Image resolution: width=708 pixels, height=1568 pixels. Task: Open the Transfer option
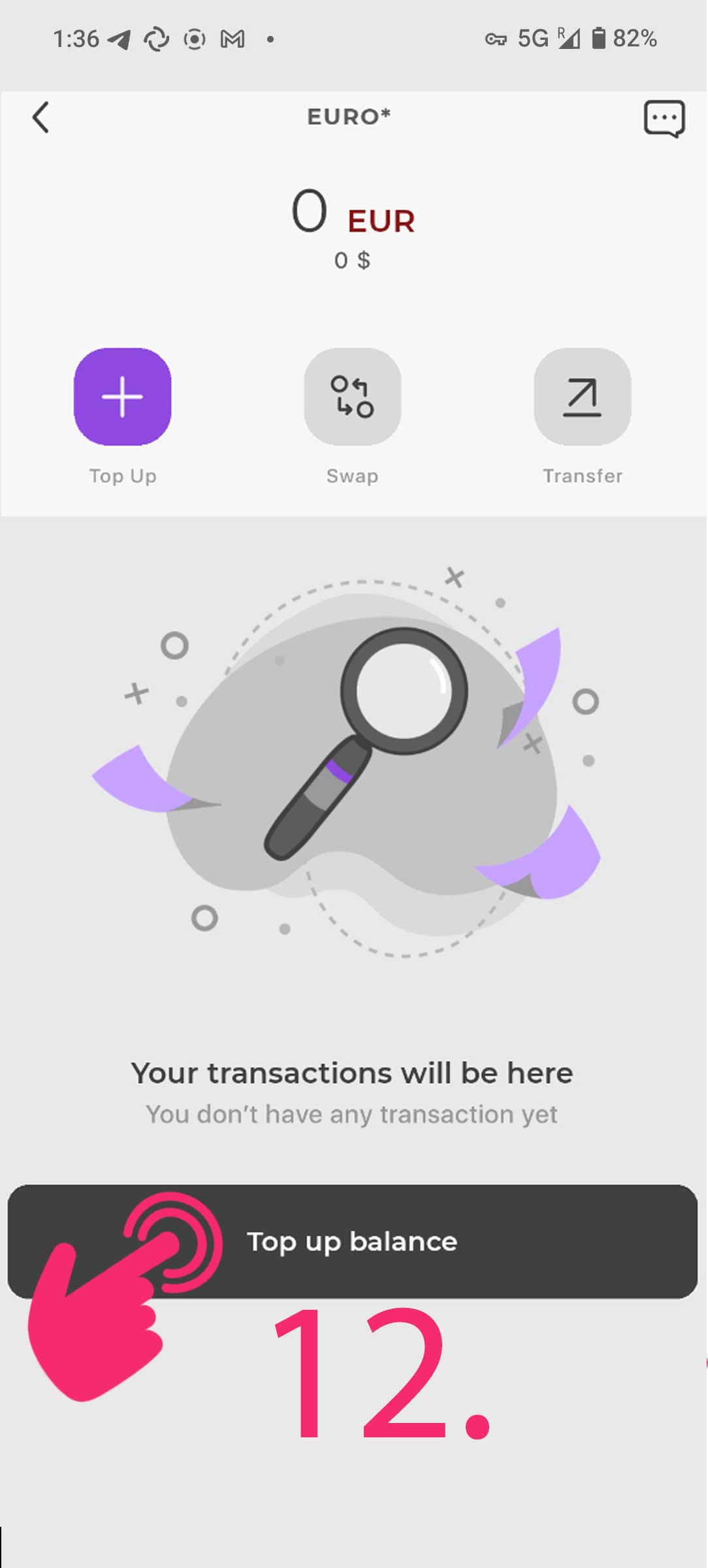[x=583, y=397]
